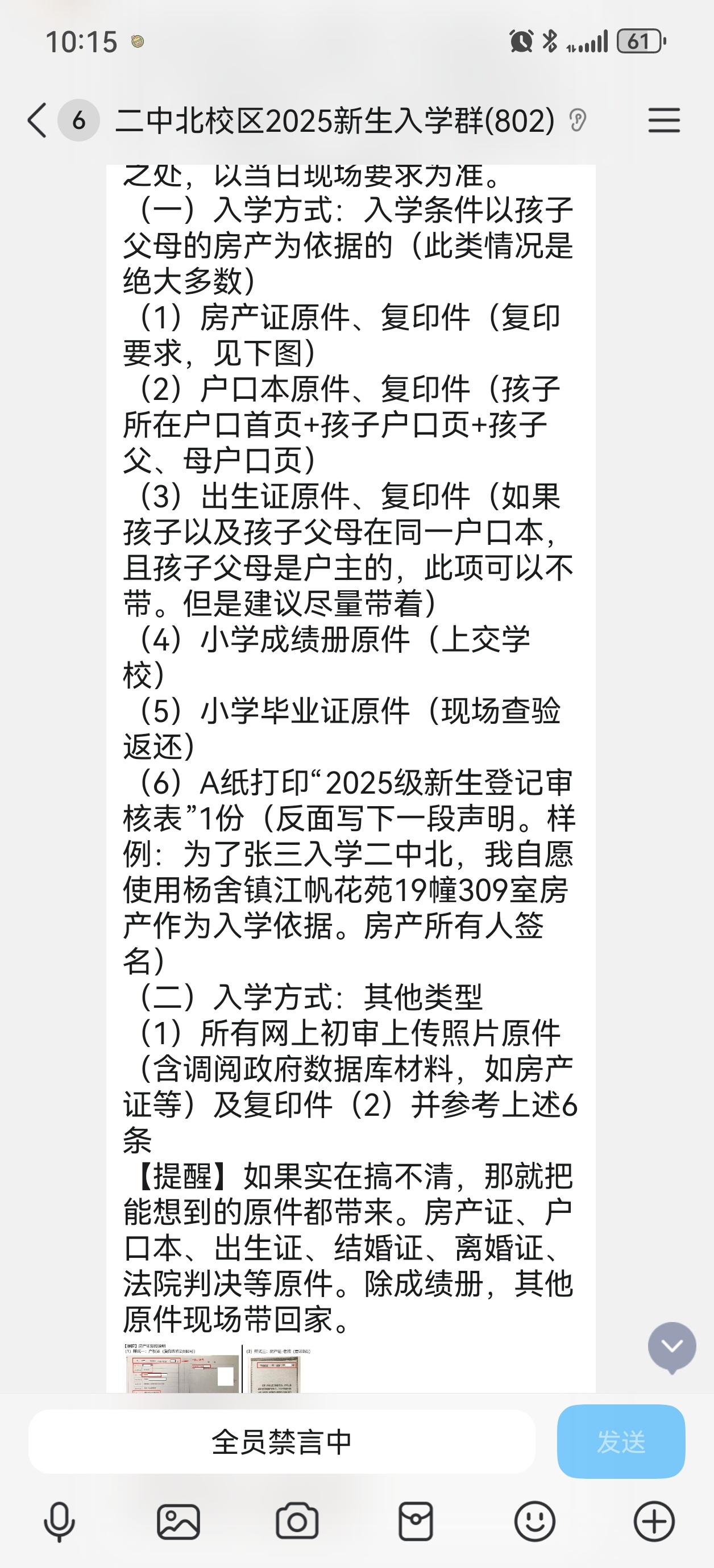Open the emoji panel
The width and height of the screenshot is (714, 1568).
pyautogui.click(x=535, y=1522)
